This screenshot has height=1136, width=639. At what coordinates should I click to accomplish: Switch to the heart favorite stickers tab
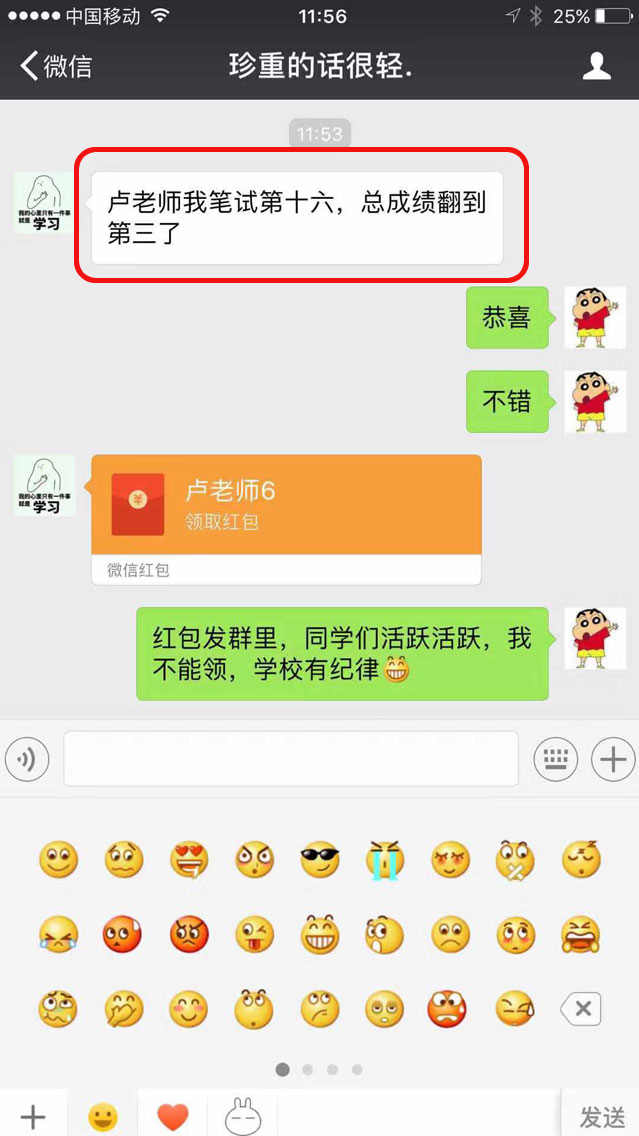173,1116
